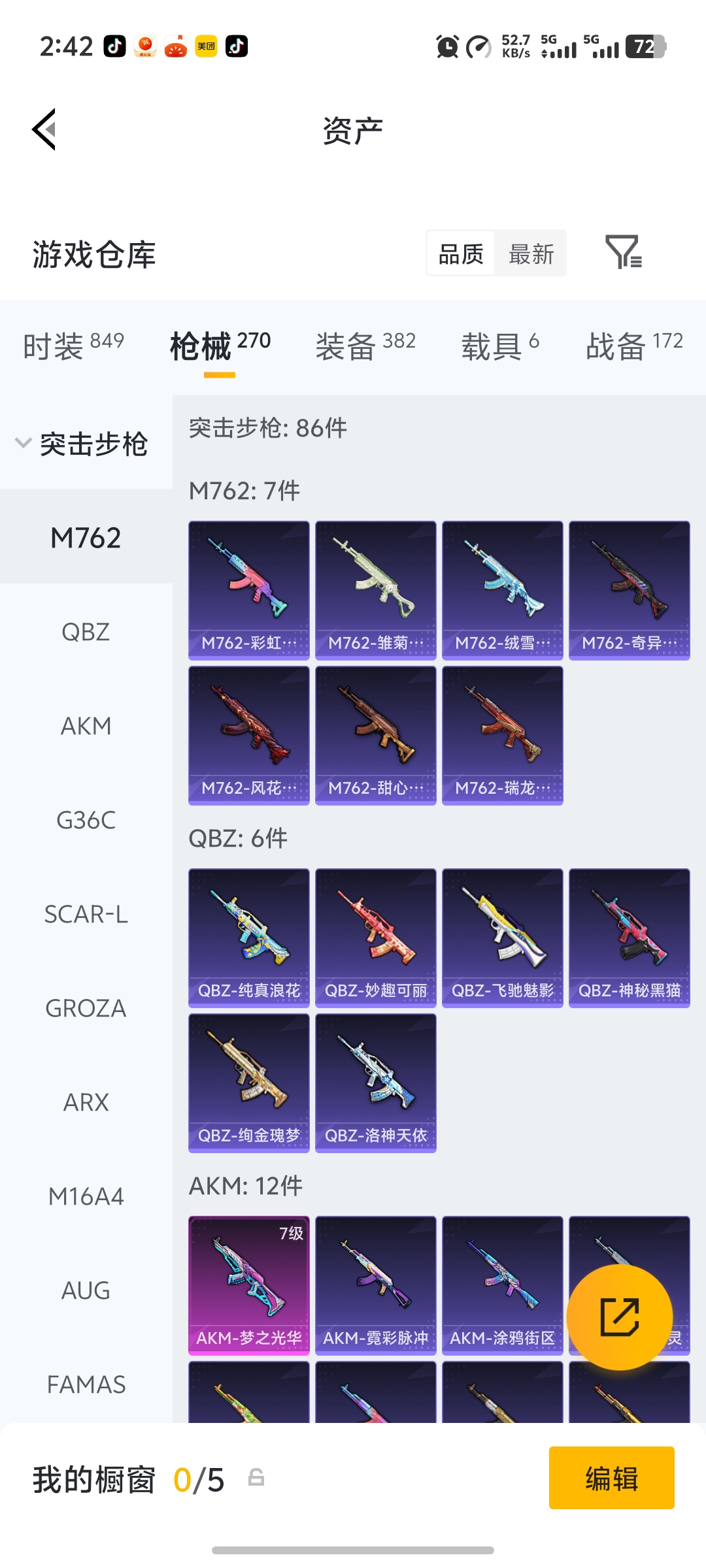706x1568 pixels.
Task: Sort the warehouse by 最新
Action: click(x=531, y=253)
